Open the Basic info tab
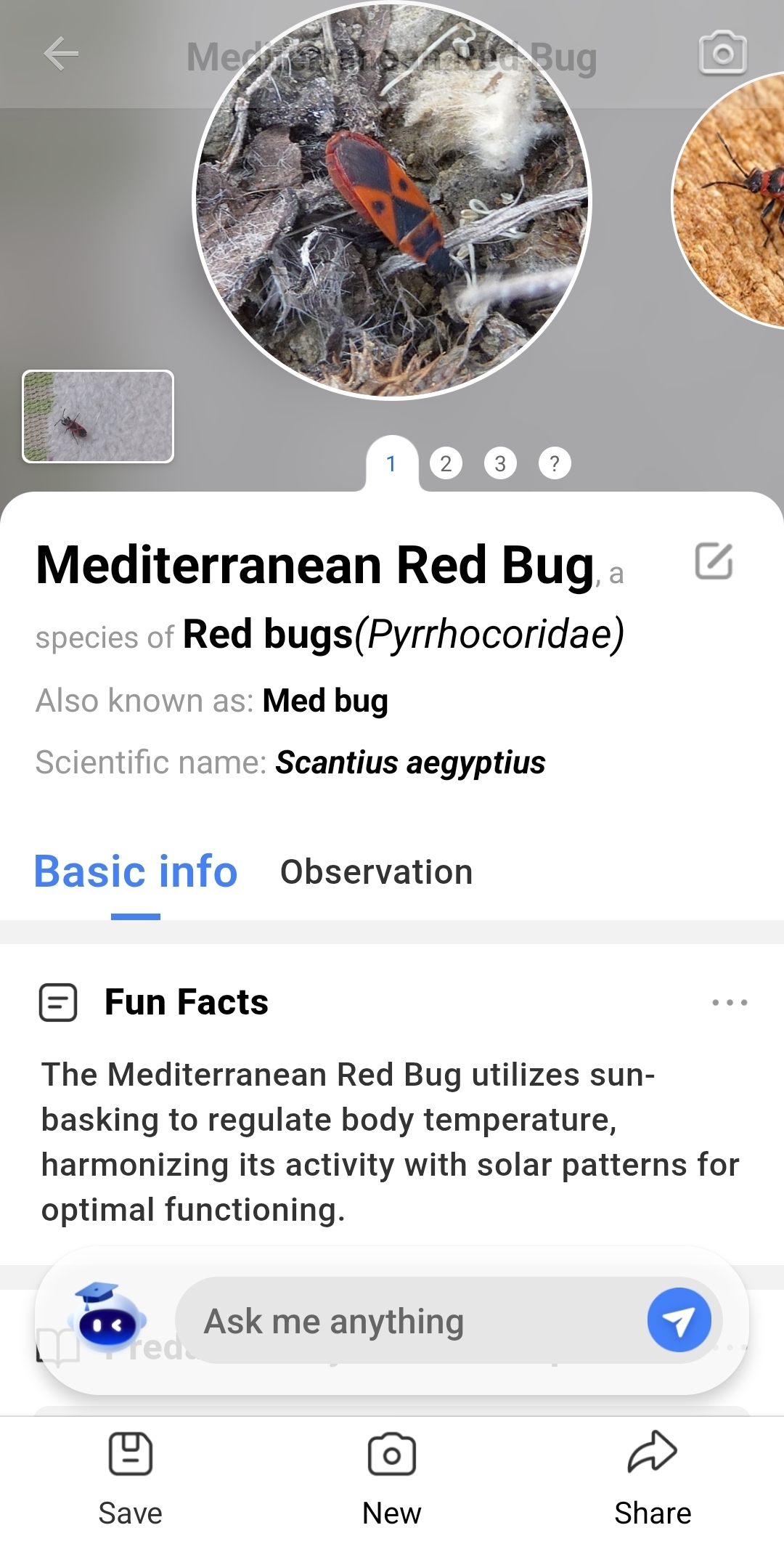This screenshot has width=784, height=1541. click(x=136, y=871)
